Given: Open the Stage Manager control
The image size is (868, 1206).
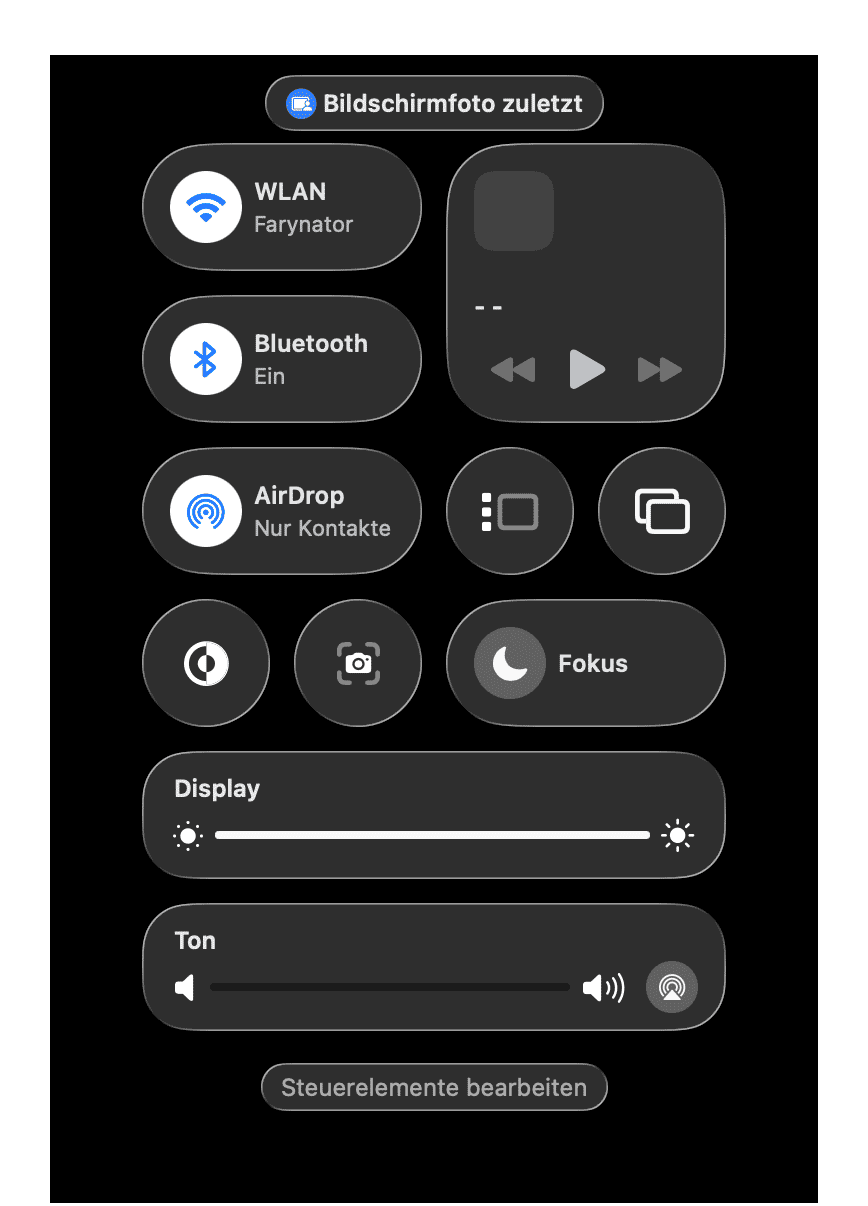Looking at the screenshot, I should [510, 511].
